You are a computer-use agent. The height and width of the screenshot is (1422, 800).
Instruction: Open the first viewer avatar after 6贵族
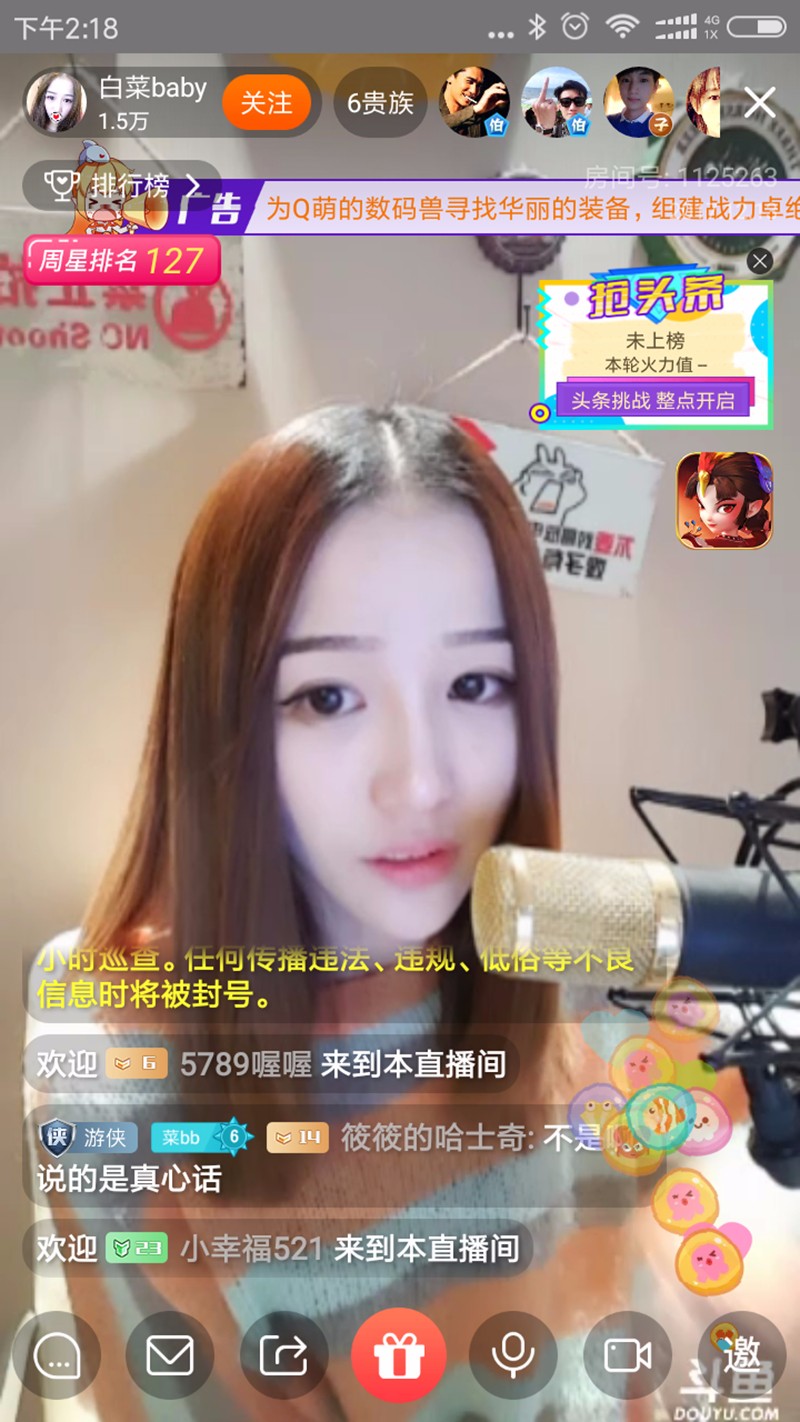[x=475, y=102]
